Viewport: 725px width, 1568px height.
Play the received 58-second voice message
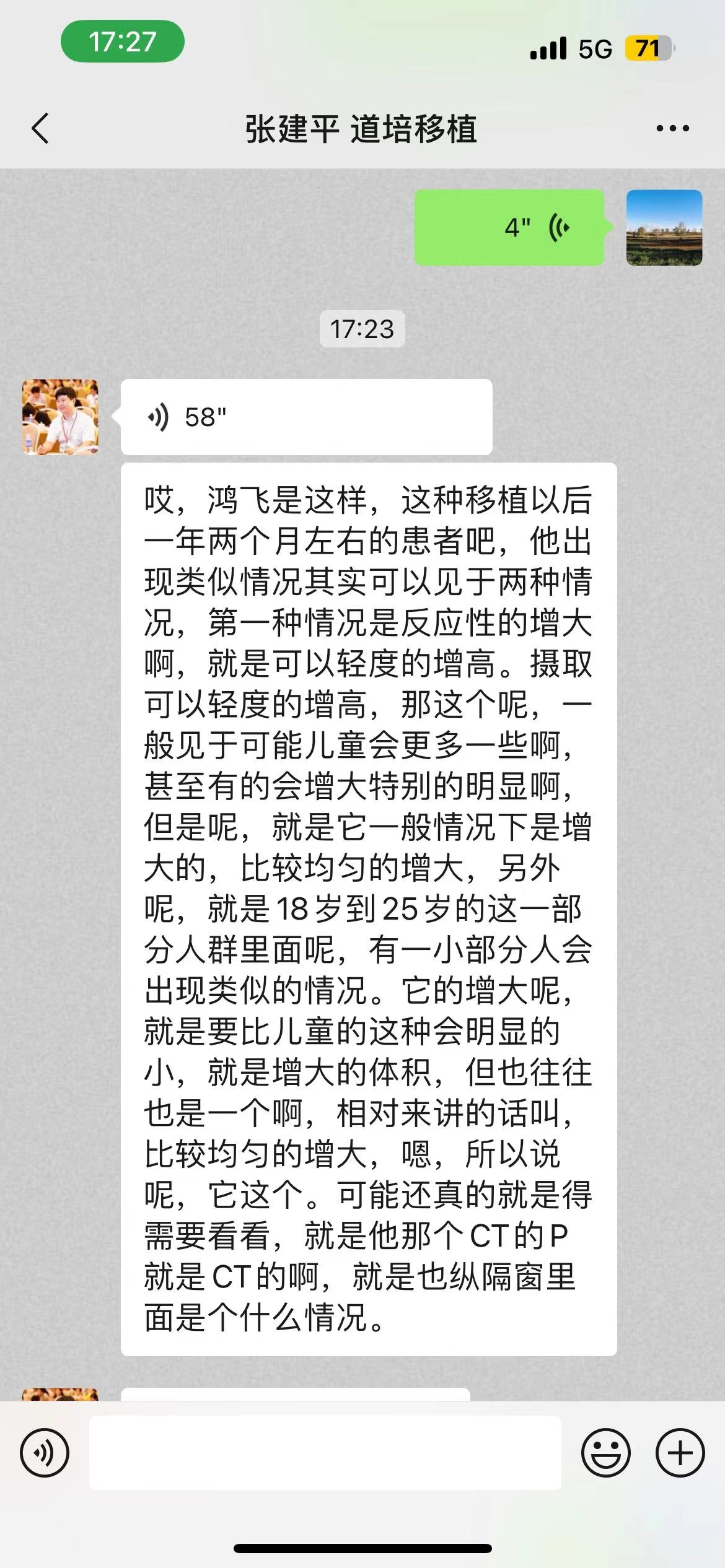[307, 417]
